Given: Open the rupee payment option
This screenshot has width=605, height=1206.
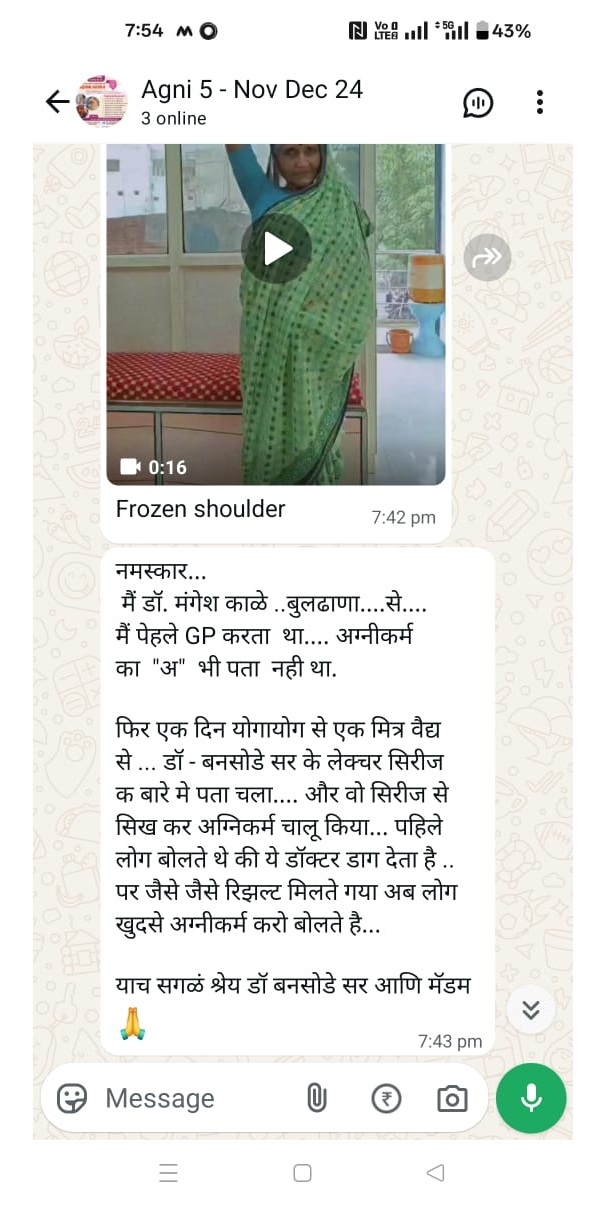Looking at the screenshot, I should pyautogui.click(x=385, y=1099).
